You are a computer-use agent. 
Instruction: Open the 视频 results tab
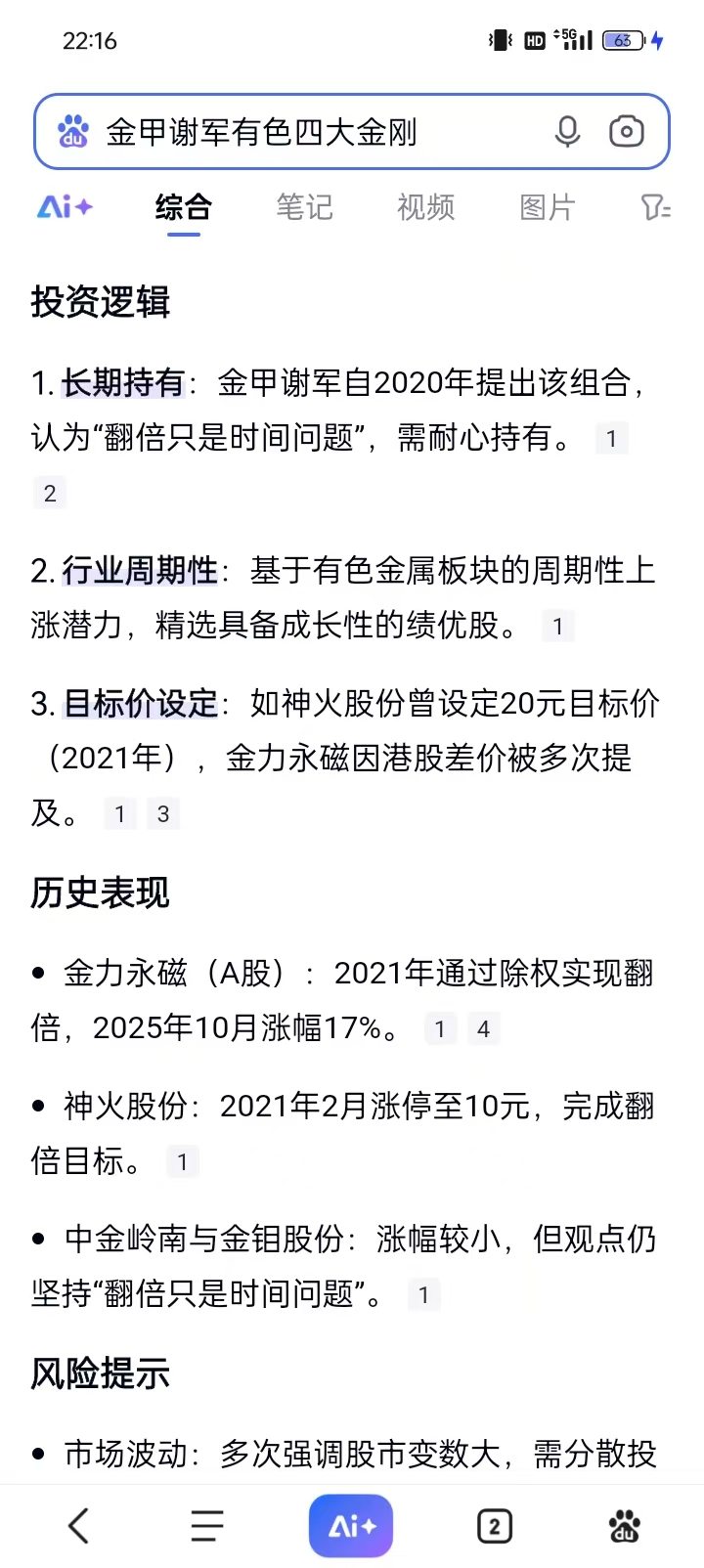click(425, 207)
